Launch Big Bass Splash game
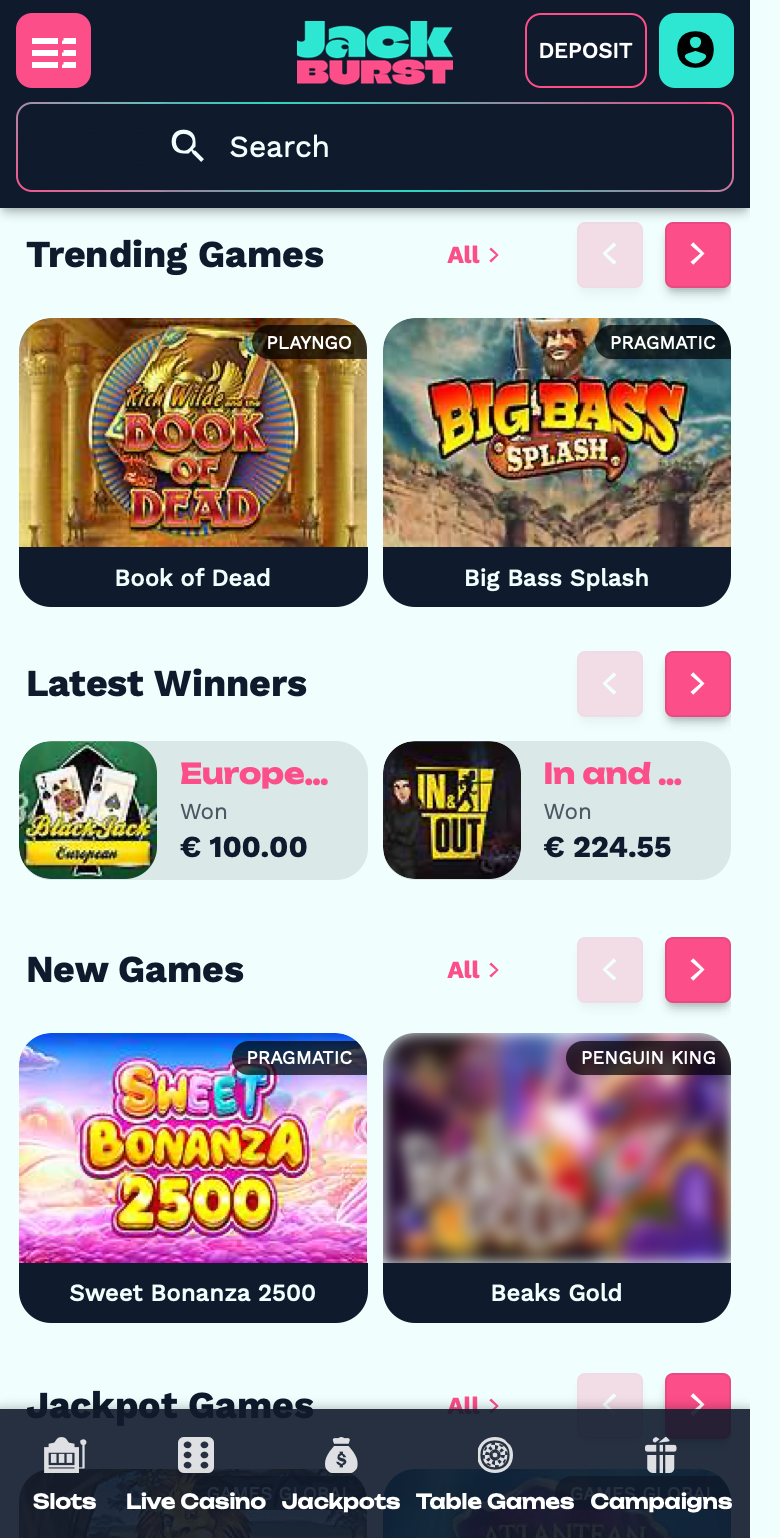 click(x=557, y=462)
